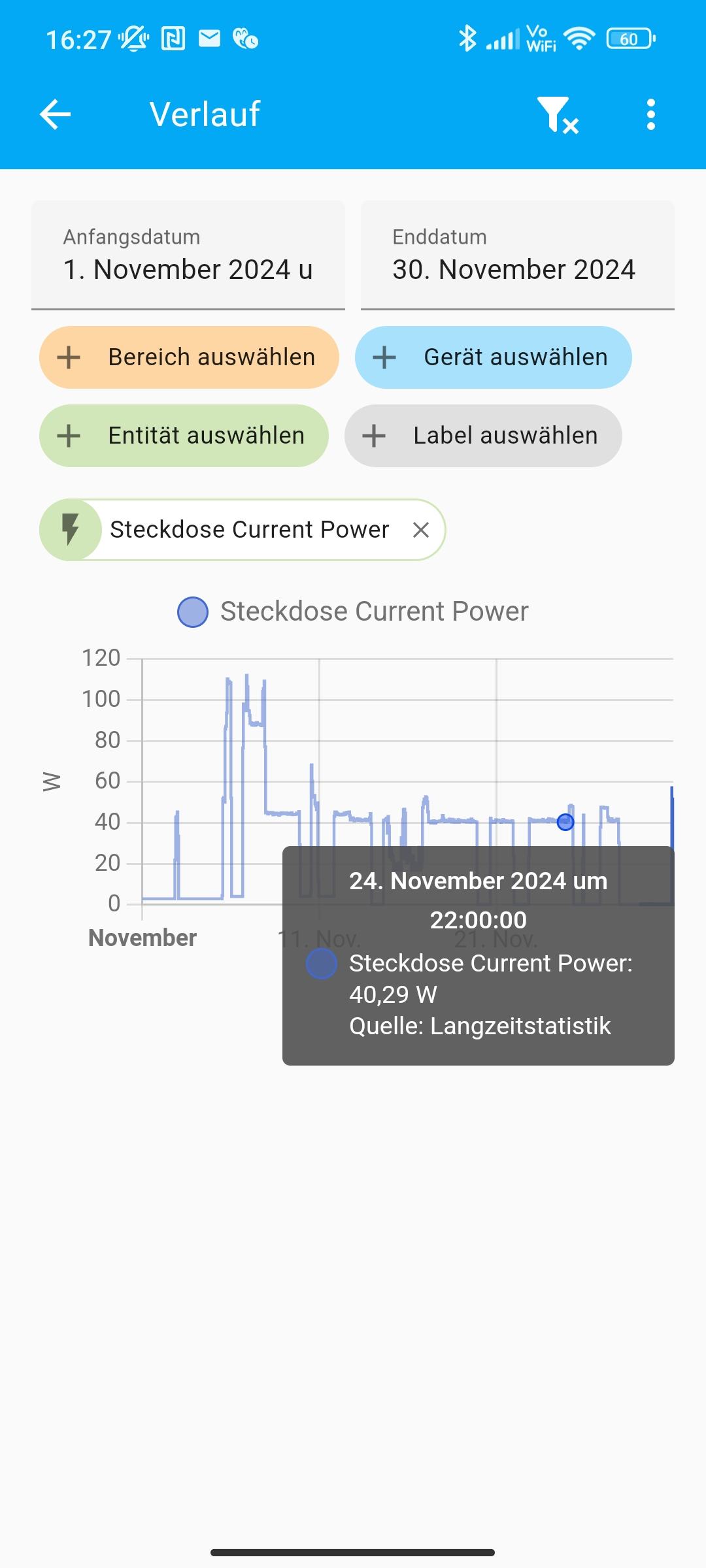Screen dimensions: 706x1568
Task: Clear filters with the filter-remove icon
Action: pos(557,116)
